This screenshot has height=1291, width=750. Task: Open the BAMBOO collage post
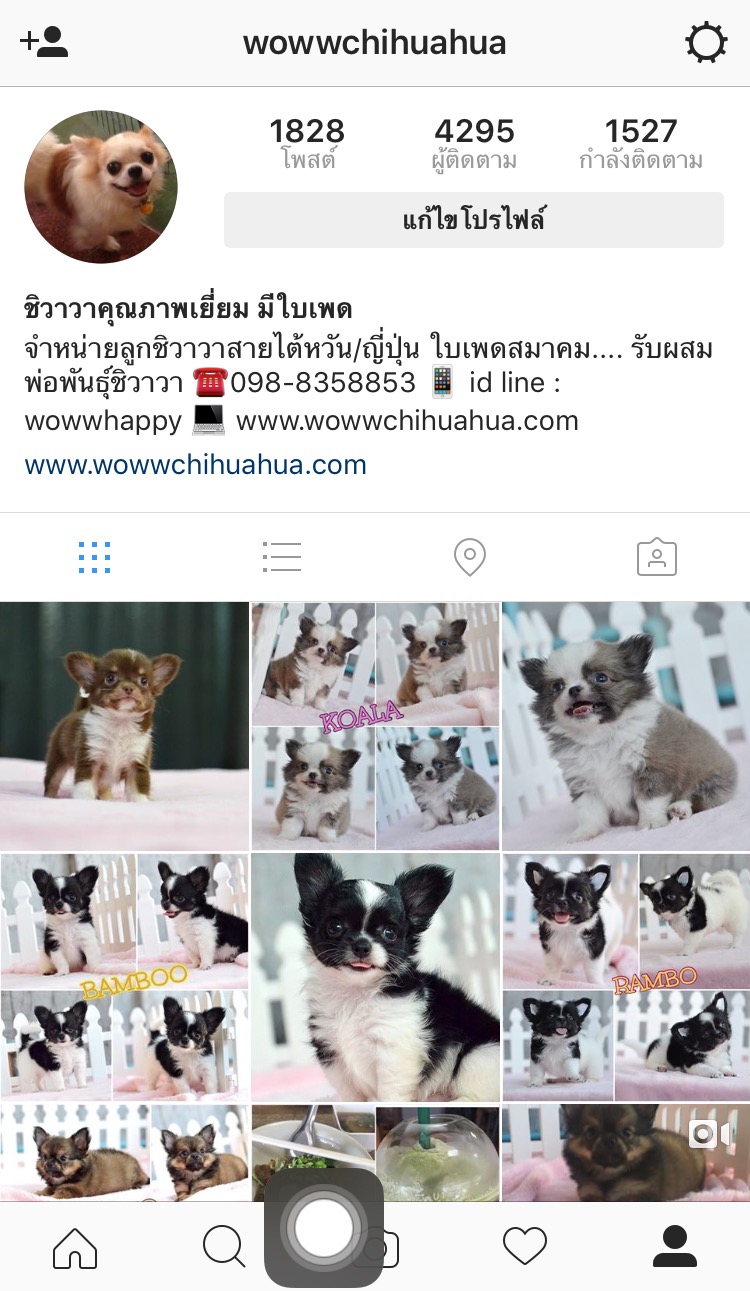pyautogui.click(x=124, y=976)
